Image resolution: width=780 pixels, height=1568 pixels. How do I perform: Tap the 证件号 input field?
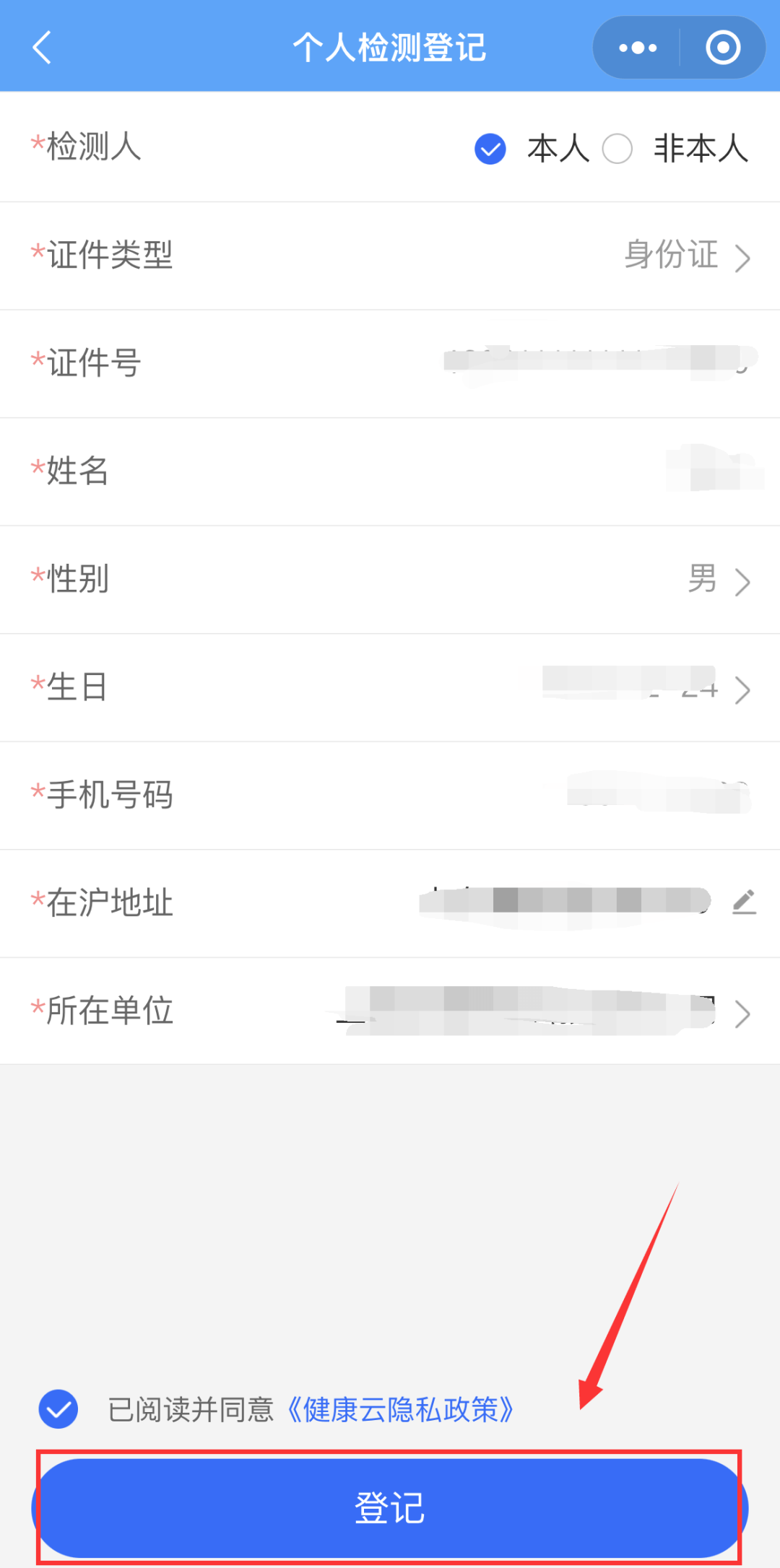point(390,364)
